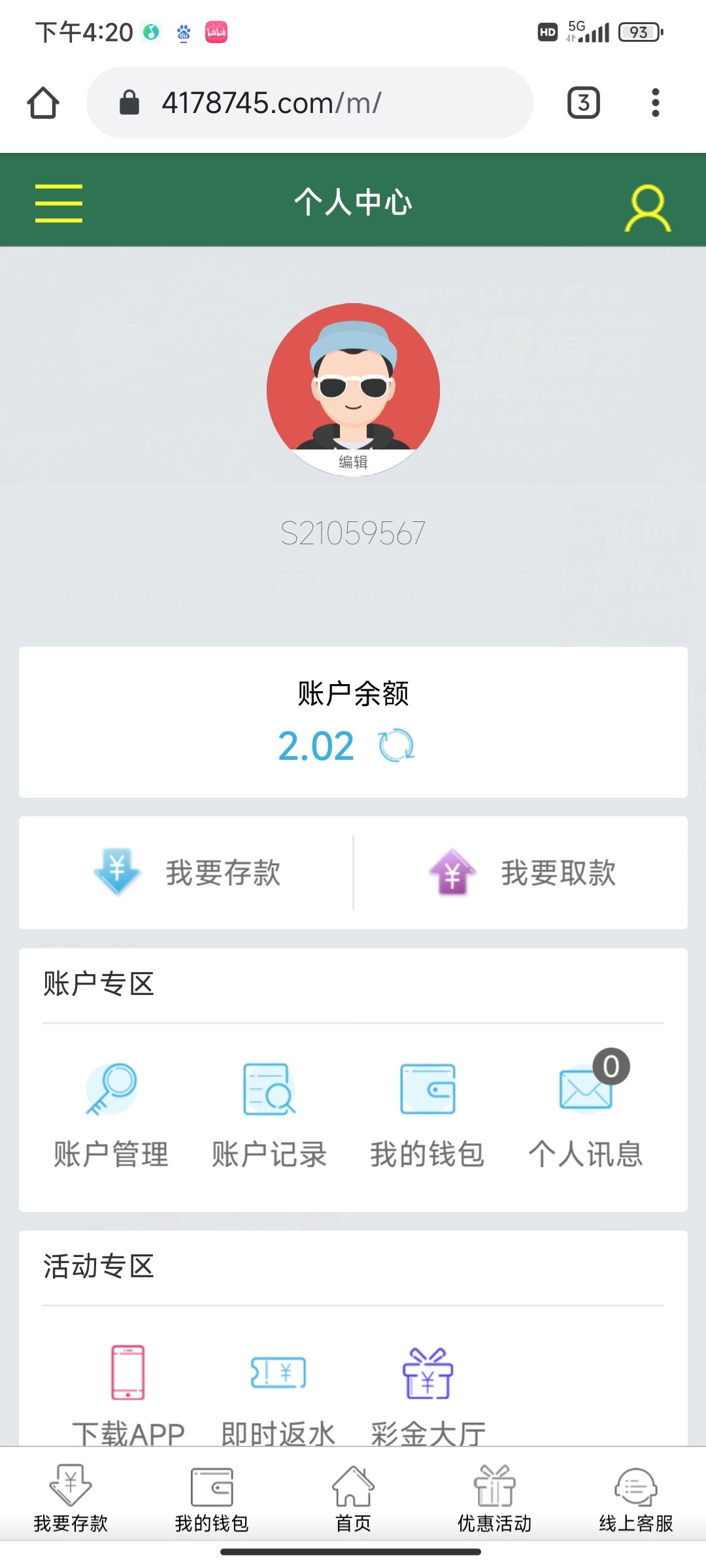This screenshot has width=706, height=1568.
Task: Edit the profile avatar via 编辑
Action: click(x=352, y=462)
